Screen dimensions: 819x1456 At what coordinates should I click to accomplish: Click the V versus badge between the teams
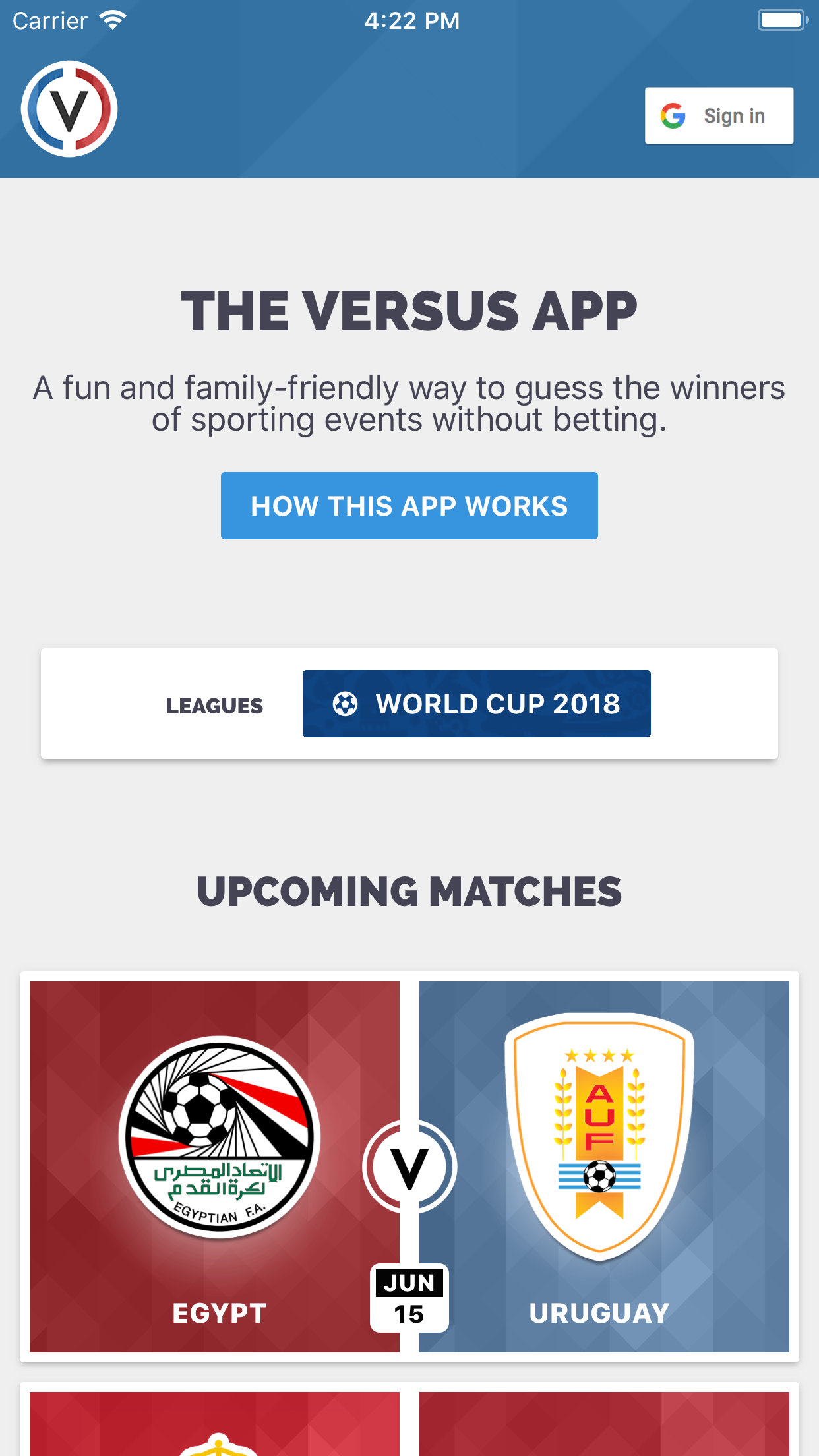[409, 1166]
